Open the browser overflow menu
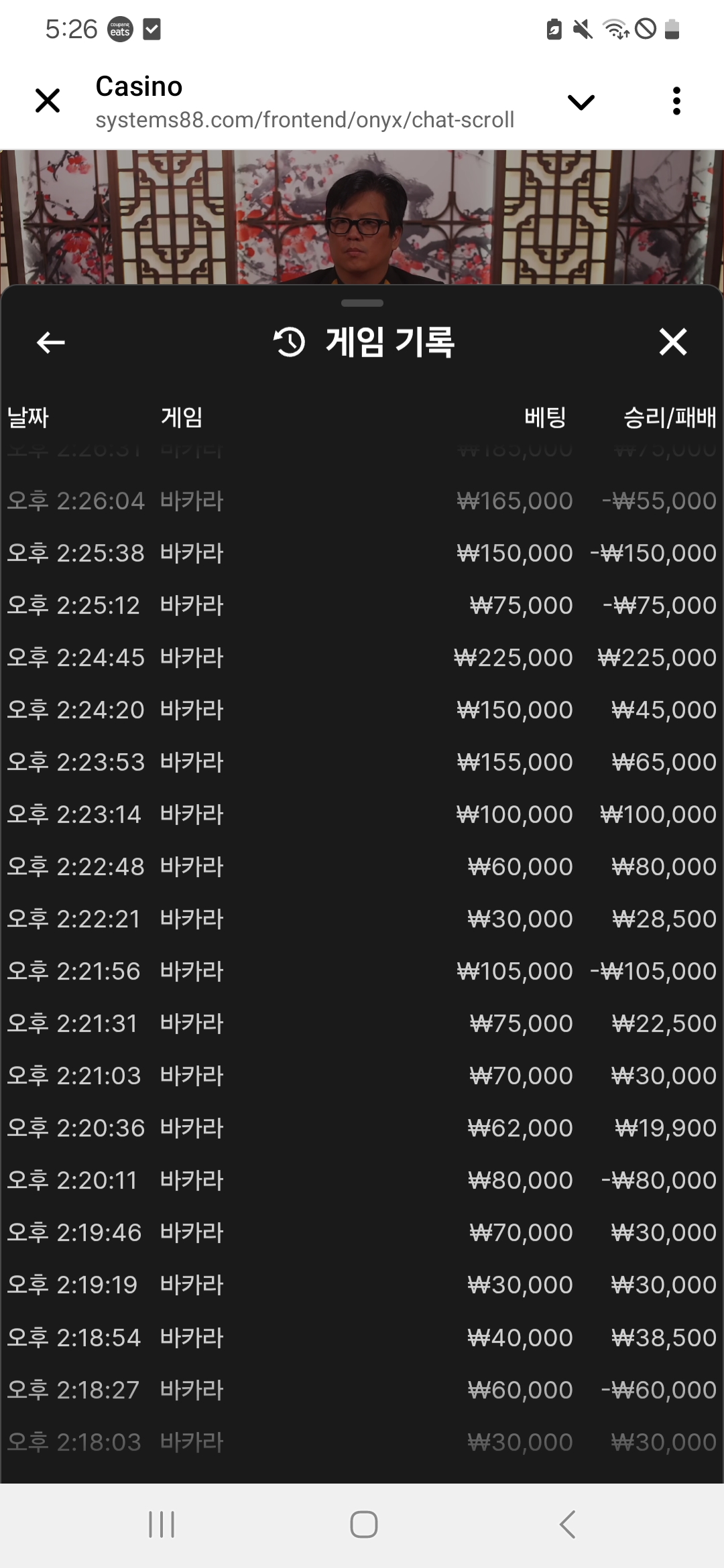Image resolution: width=724 pixels, height=1568 pixels. tap(676, 101)
